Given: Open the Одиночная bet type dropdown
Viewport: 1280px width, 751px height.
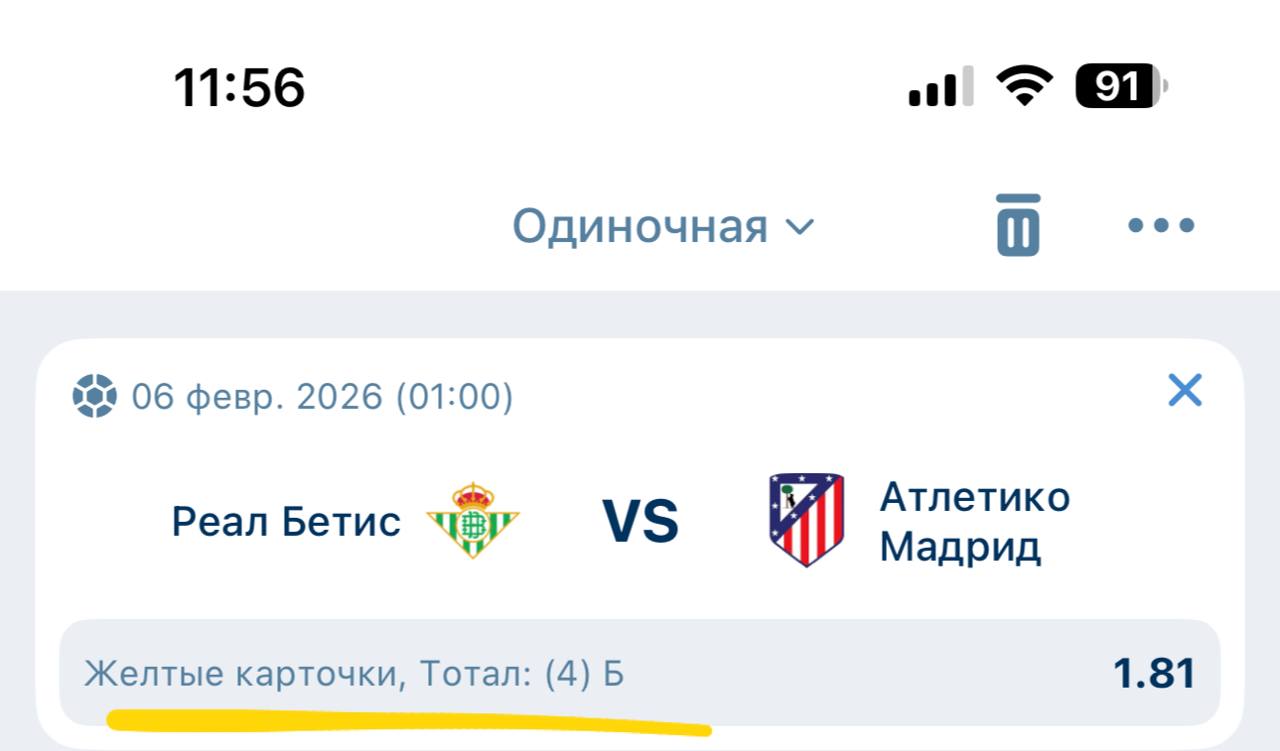Looking at the screenshot, I should click(x=664, y=227).
